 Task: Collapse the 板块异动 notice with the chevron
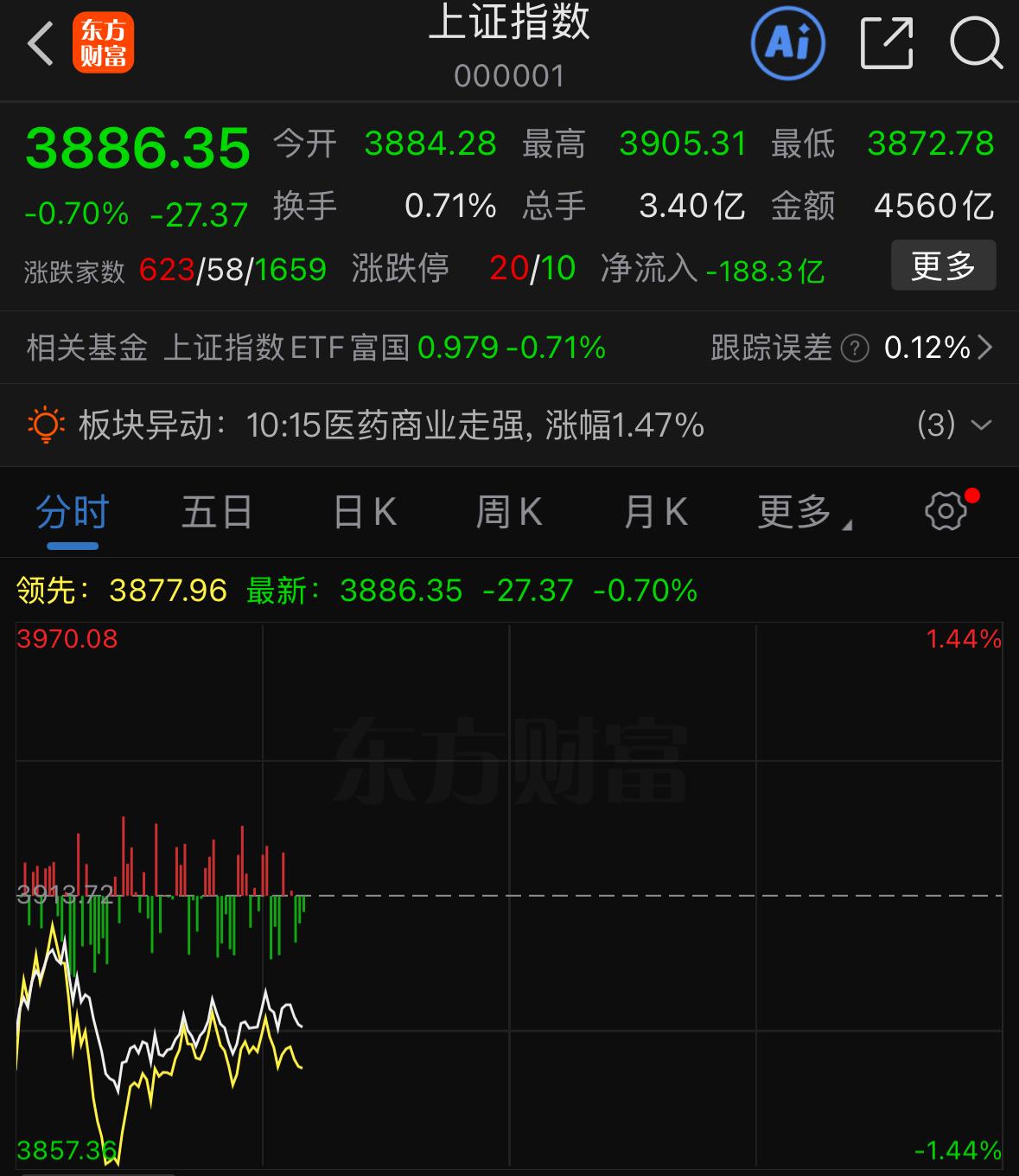click(x=982, y=425)
